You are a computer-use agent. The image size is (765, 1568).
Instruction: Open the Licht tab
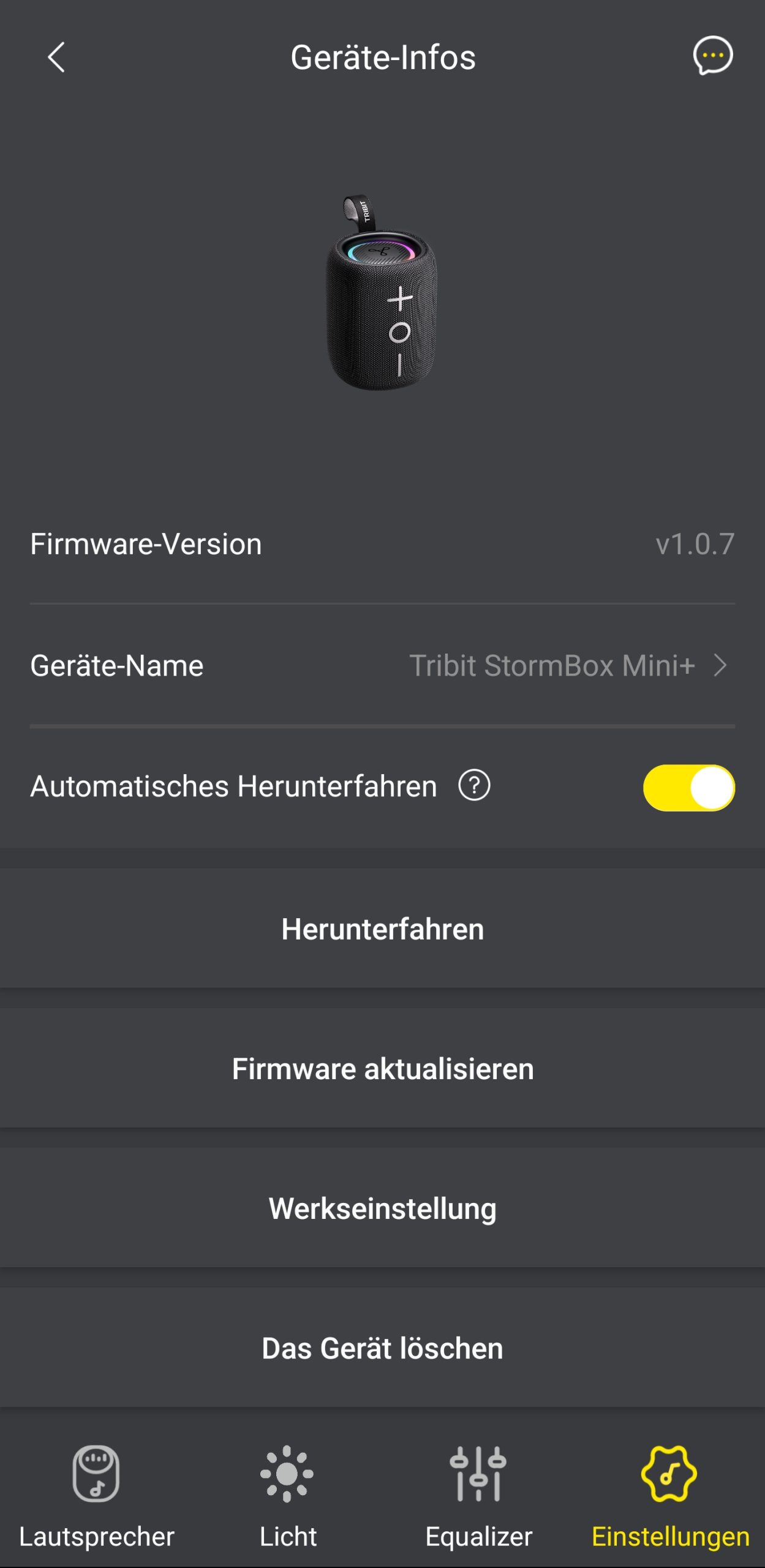(287, 1496)
